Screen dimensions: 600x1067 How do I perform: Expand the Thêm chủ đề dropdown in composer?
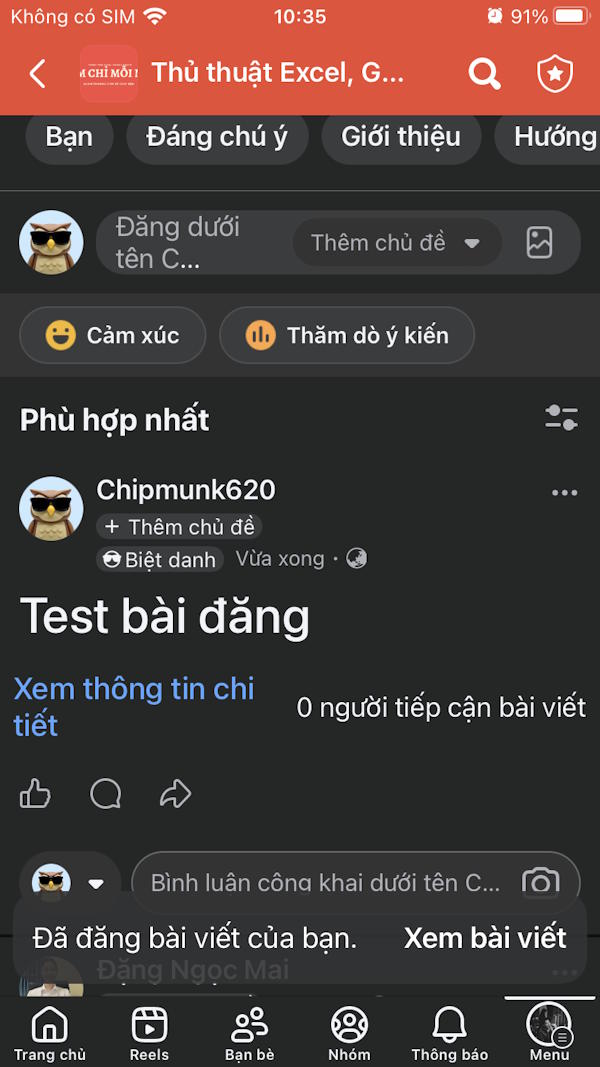coord(395,242)
